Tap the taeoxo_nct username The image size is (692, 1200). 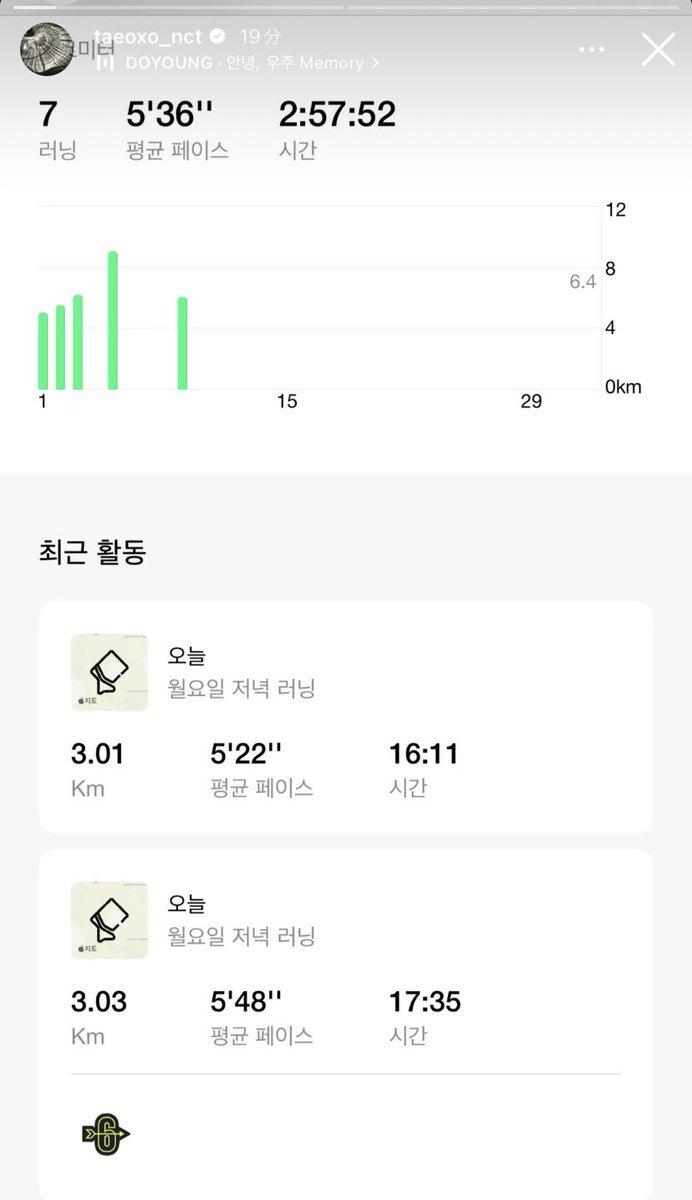[x=147, y=37]
